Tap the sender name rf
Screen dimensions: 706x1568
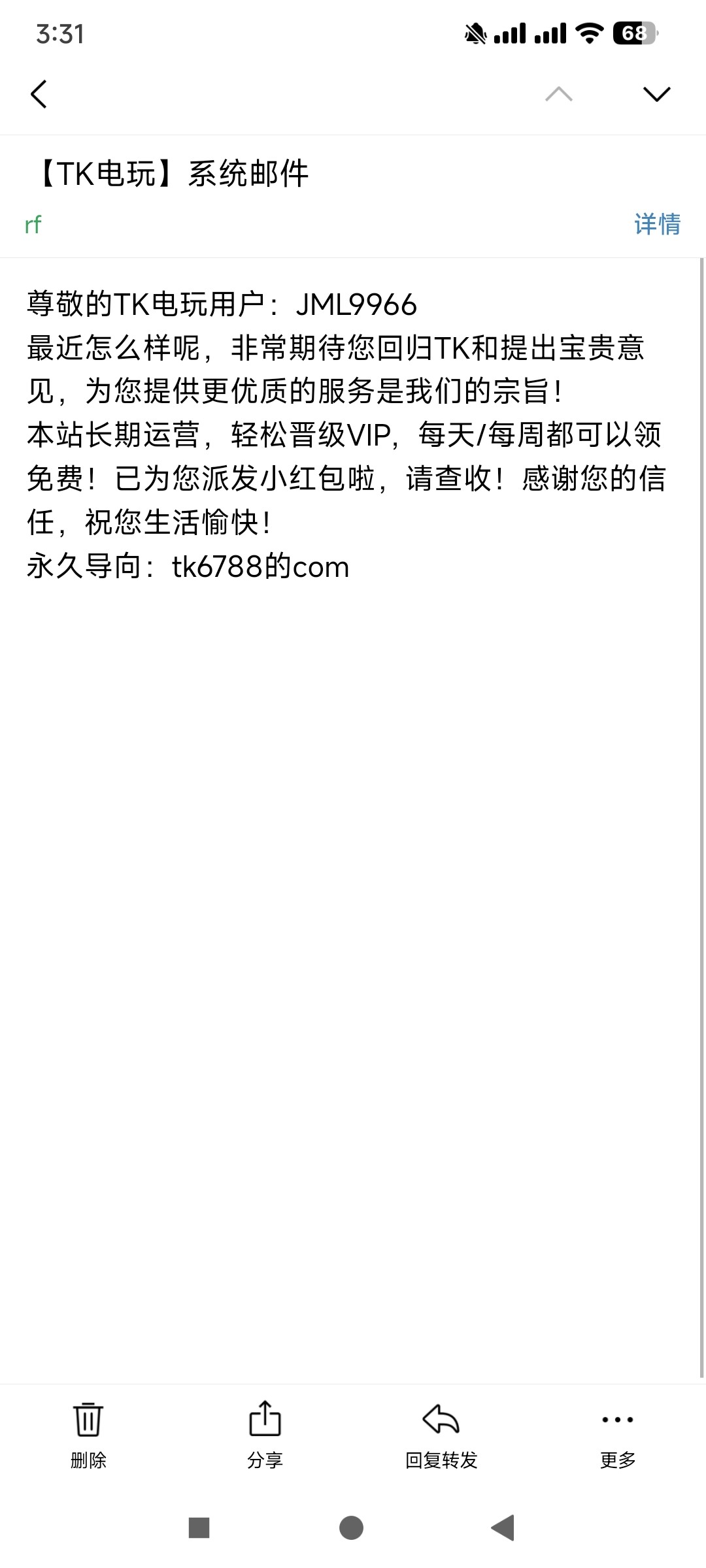33,224
